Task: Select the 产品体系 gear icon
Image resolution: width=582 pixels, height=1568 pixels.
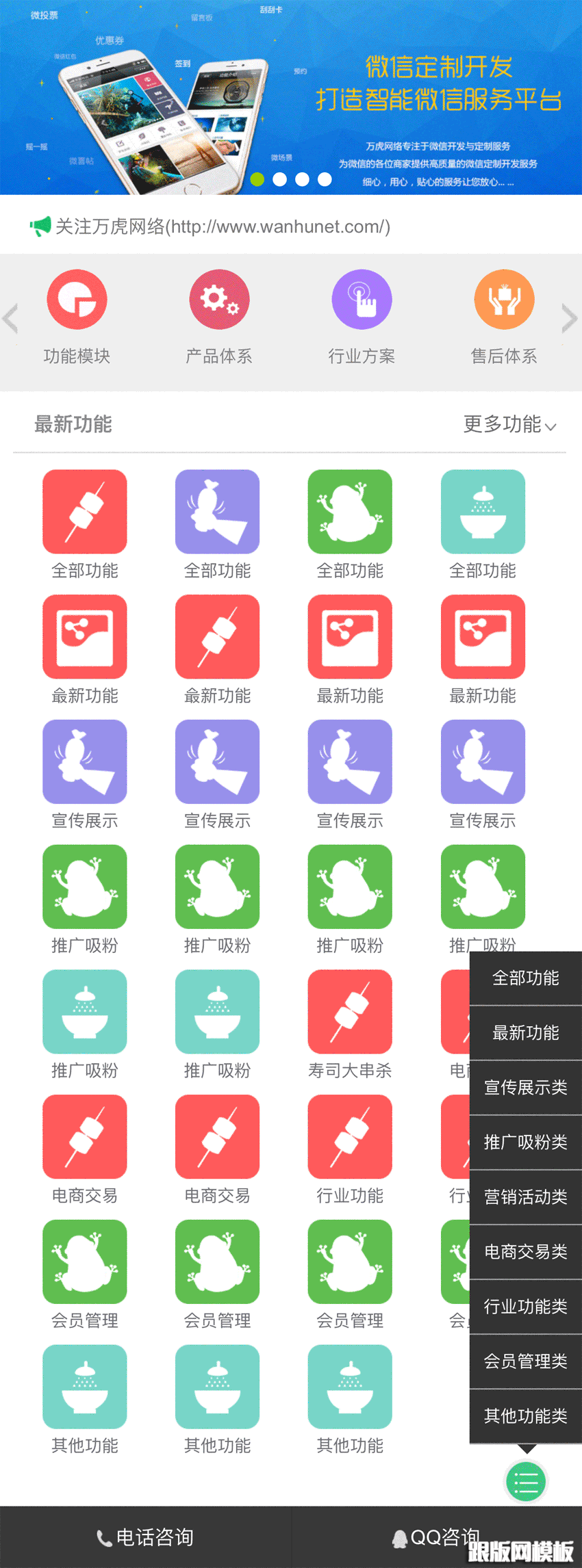Action: 218,299
